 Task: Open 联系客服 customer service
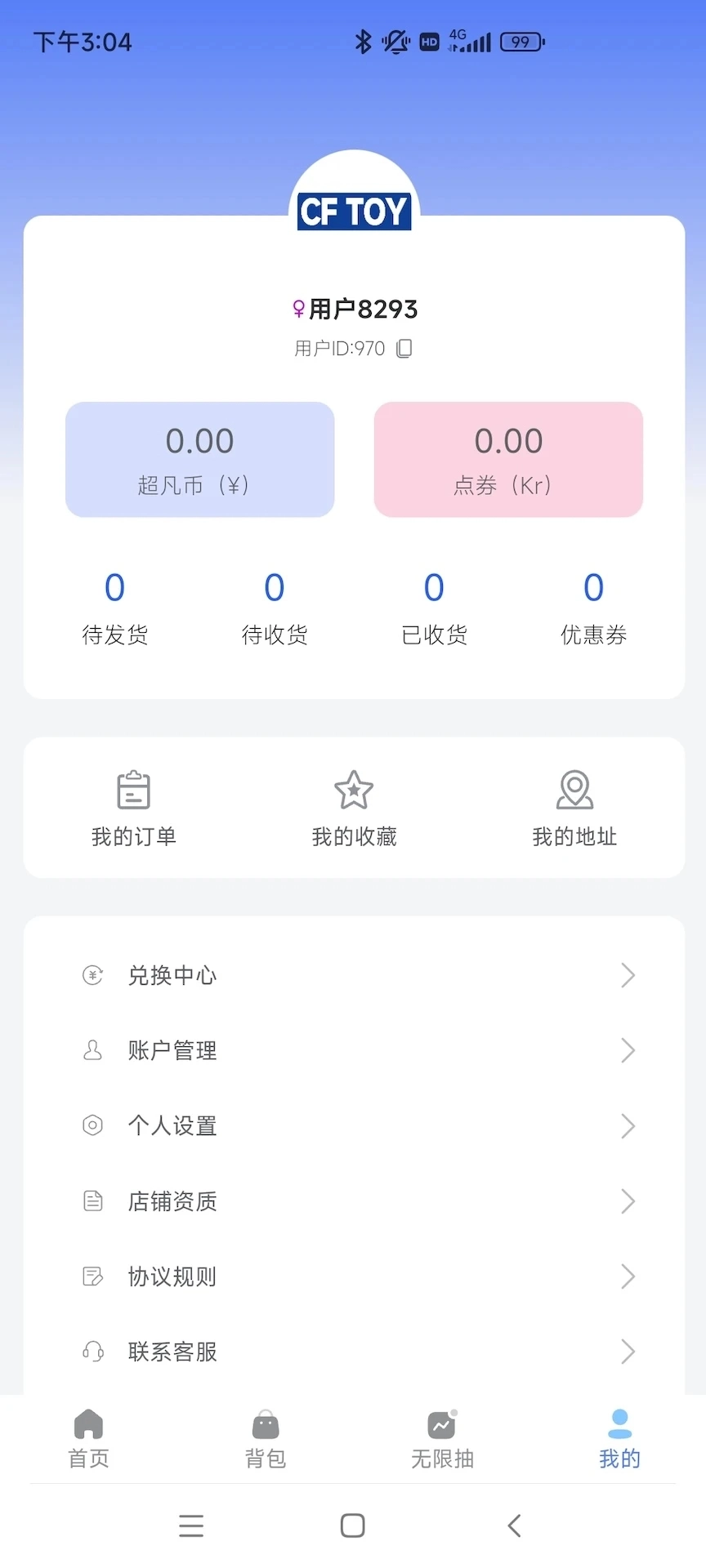coord(172,1352)
